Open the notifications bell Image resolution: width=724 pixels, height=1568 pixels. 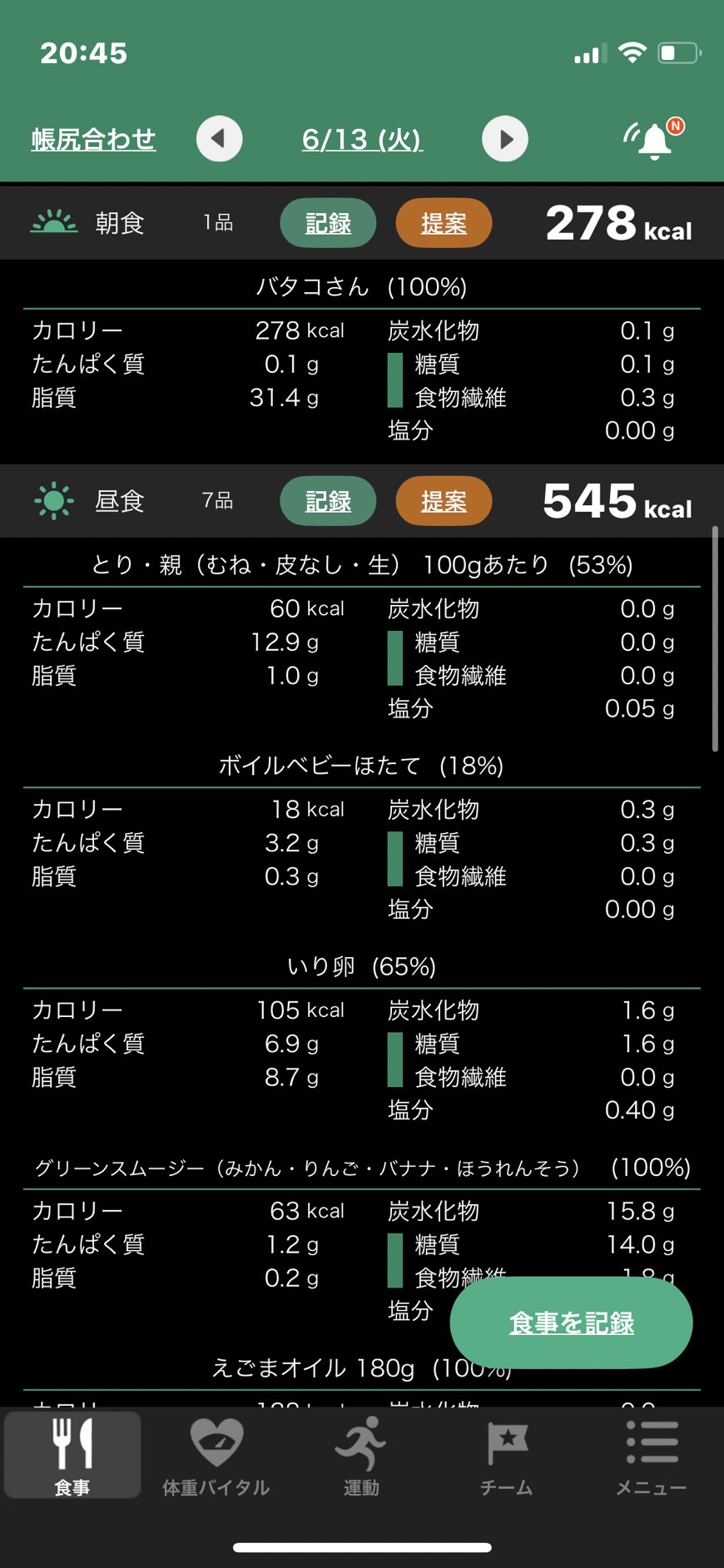pyautogui.click(x=654, y=139)
